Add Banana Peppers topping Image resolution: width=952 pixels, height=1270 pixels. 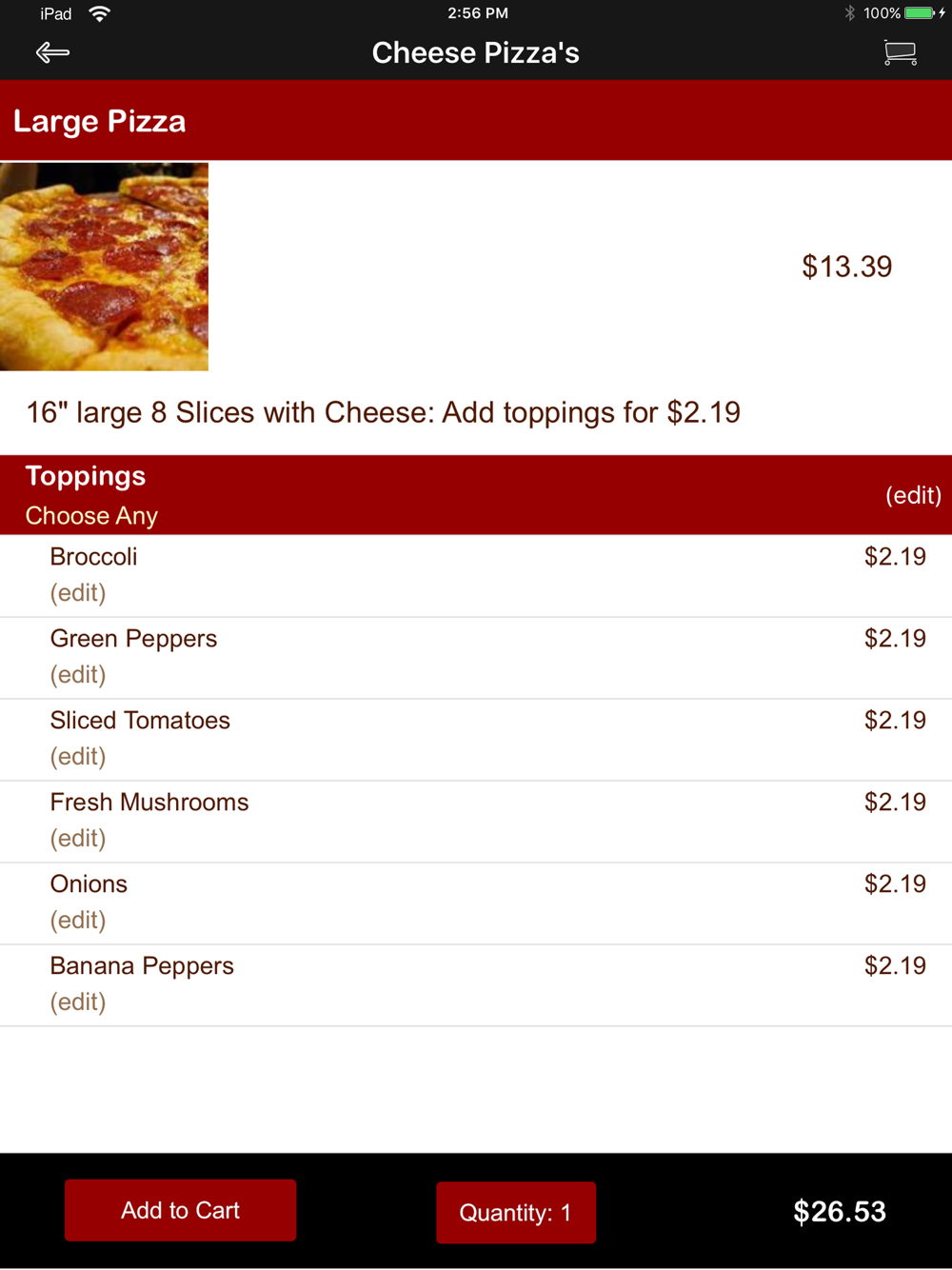142,966
